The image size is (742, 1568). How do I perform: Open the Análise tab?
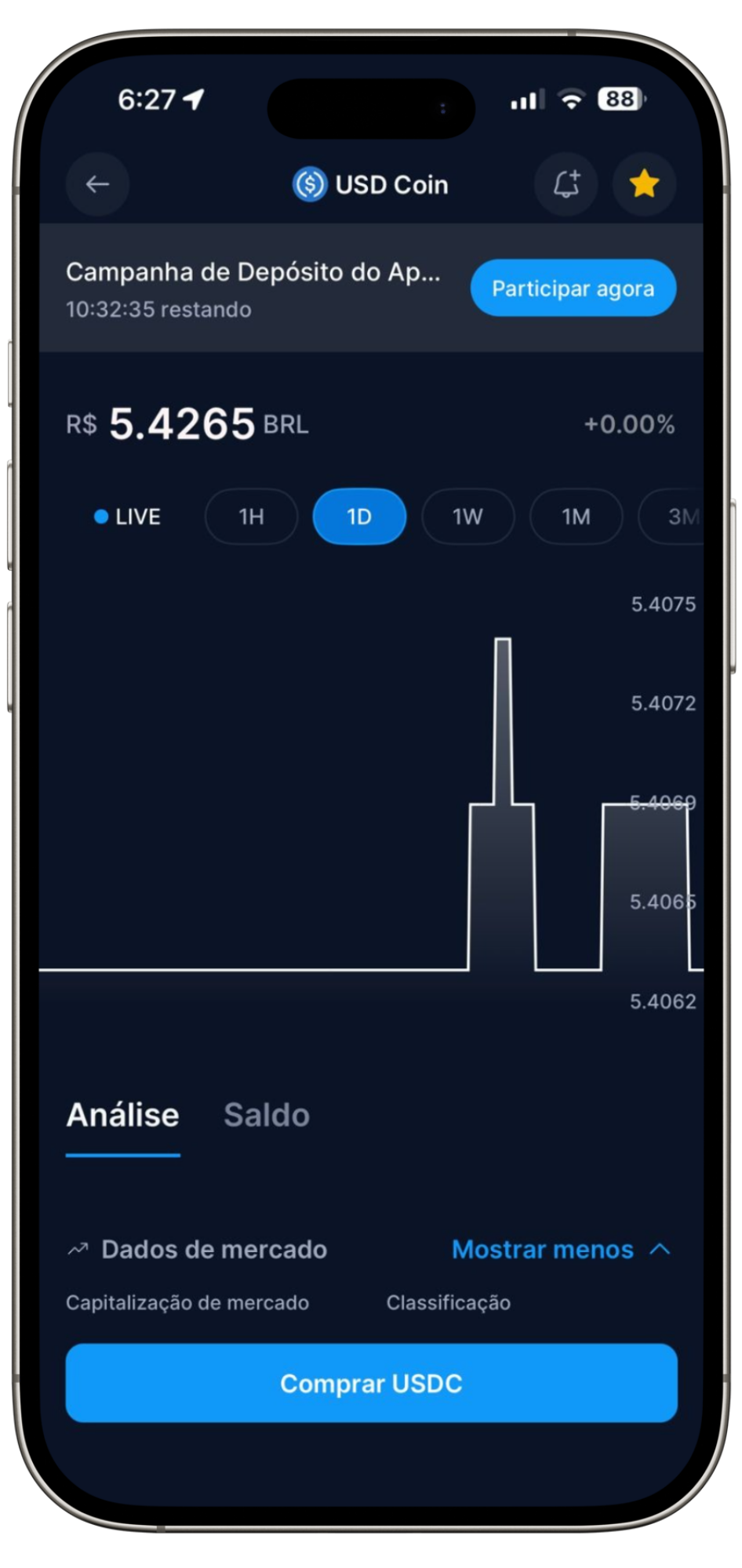pyautogui.click(x=123, y=1116)
